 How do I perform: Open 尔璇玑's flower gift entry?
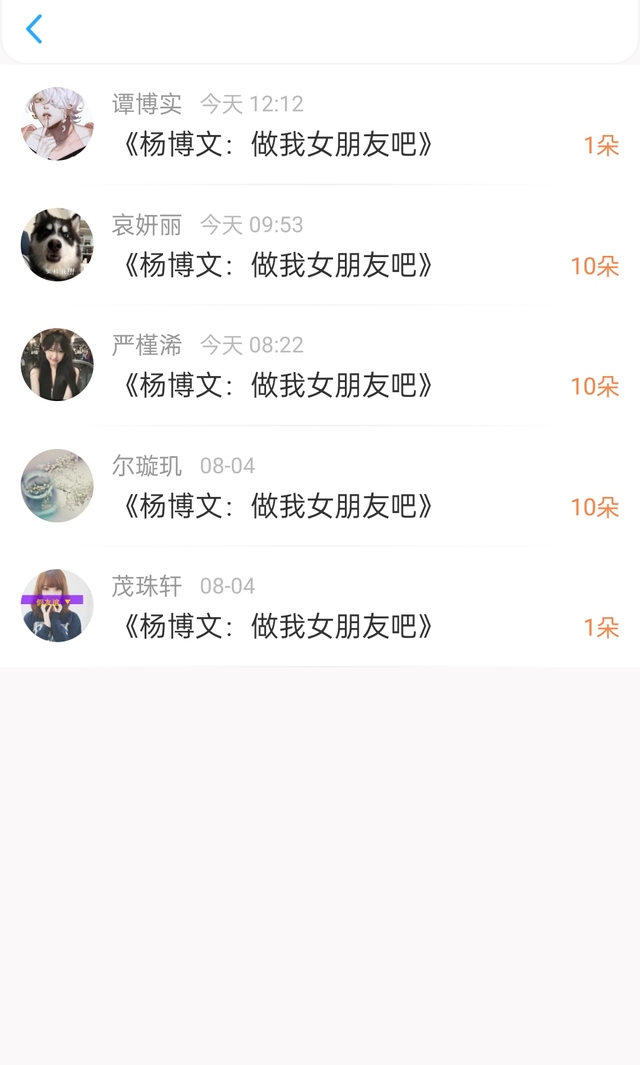coord(320,486)
